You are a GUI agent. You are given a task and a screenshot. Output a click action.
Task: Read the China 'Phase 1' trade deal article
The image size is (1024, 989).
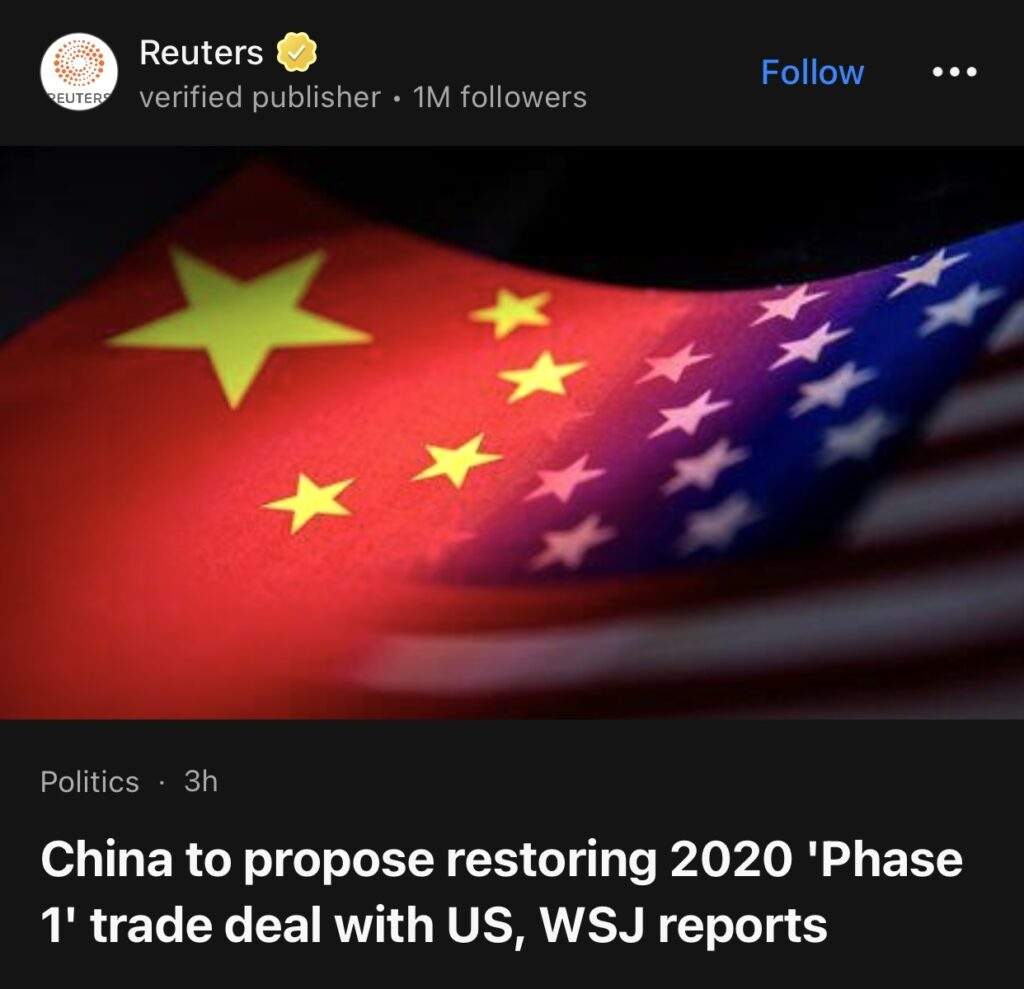[501, 893]
